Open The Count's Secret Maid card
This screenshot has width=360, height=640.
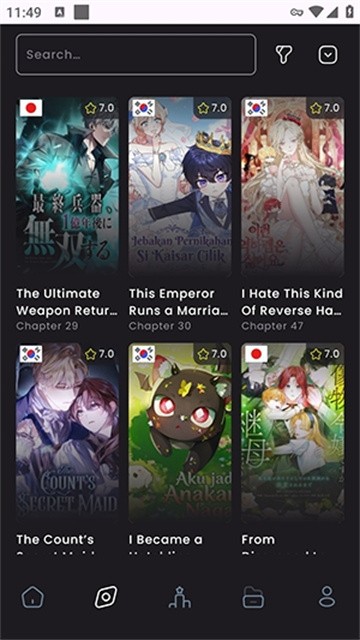pyautogui.click(x=67, y=449)
